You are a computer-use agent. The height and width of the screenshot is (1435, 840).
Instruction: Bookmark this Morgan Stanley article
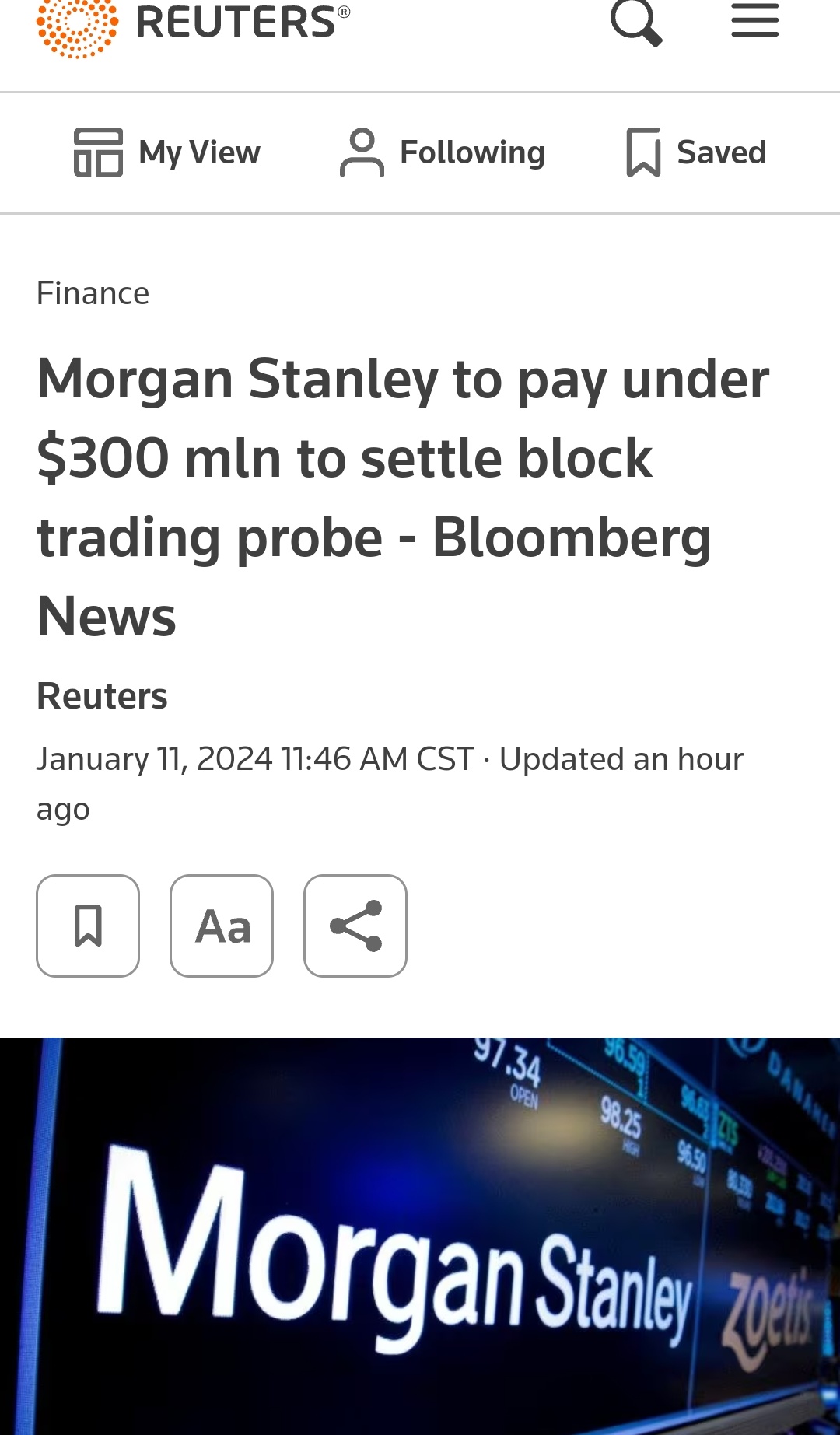88,926
